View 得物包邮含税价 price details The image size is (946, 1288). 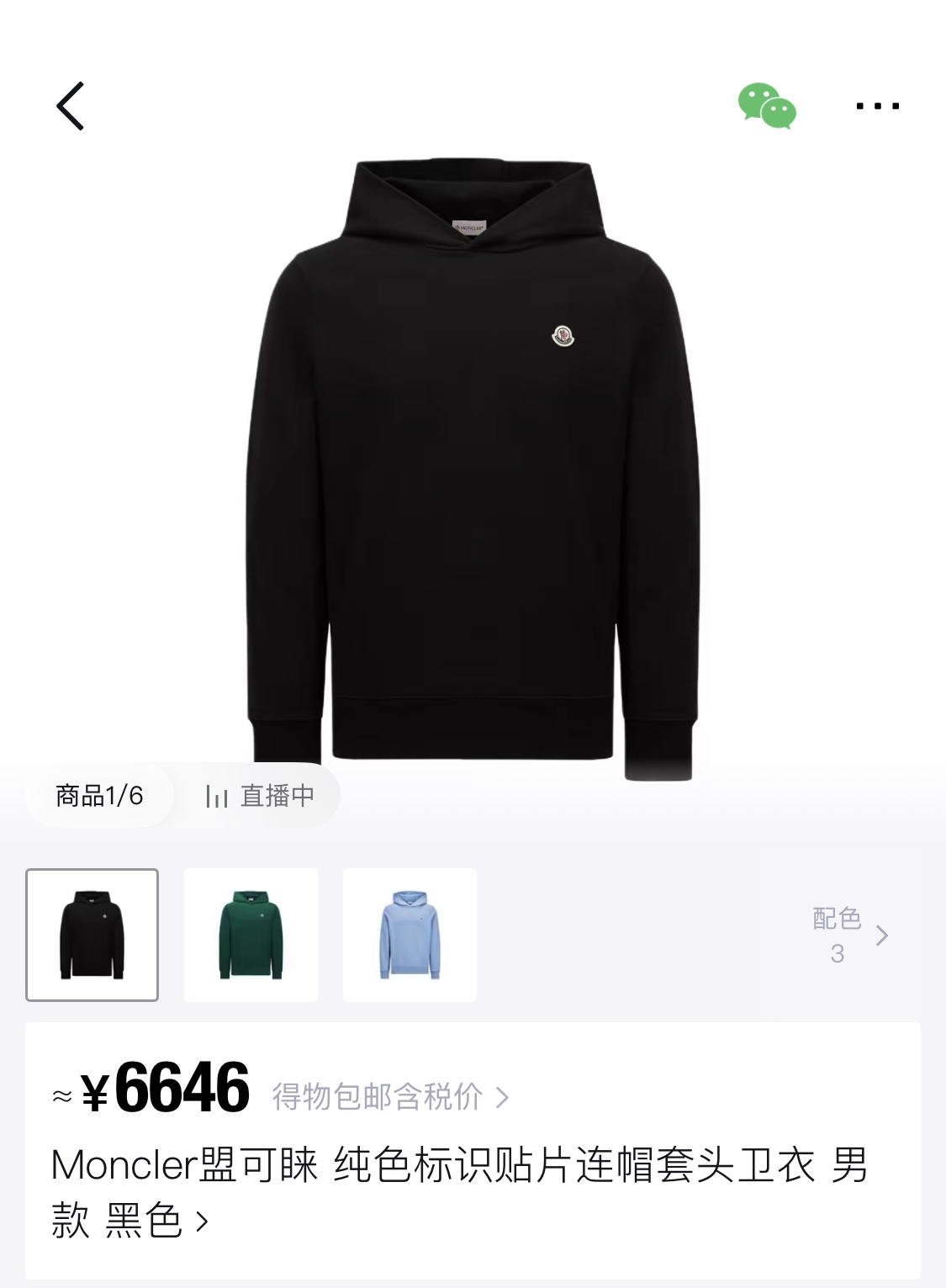click(x=390, y=1096)
